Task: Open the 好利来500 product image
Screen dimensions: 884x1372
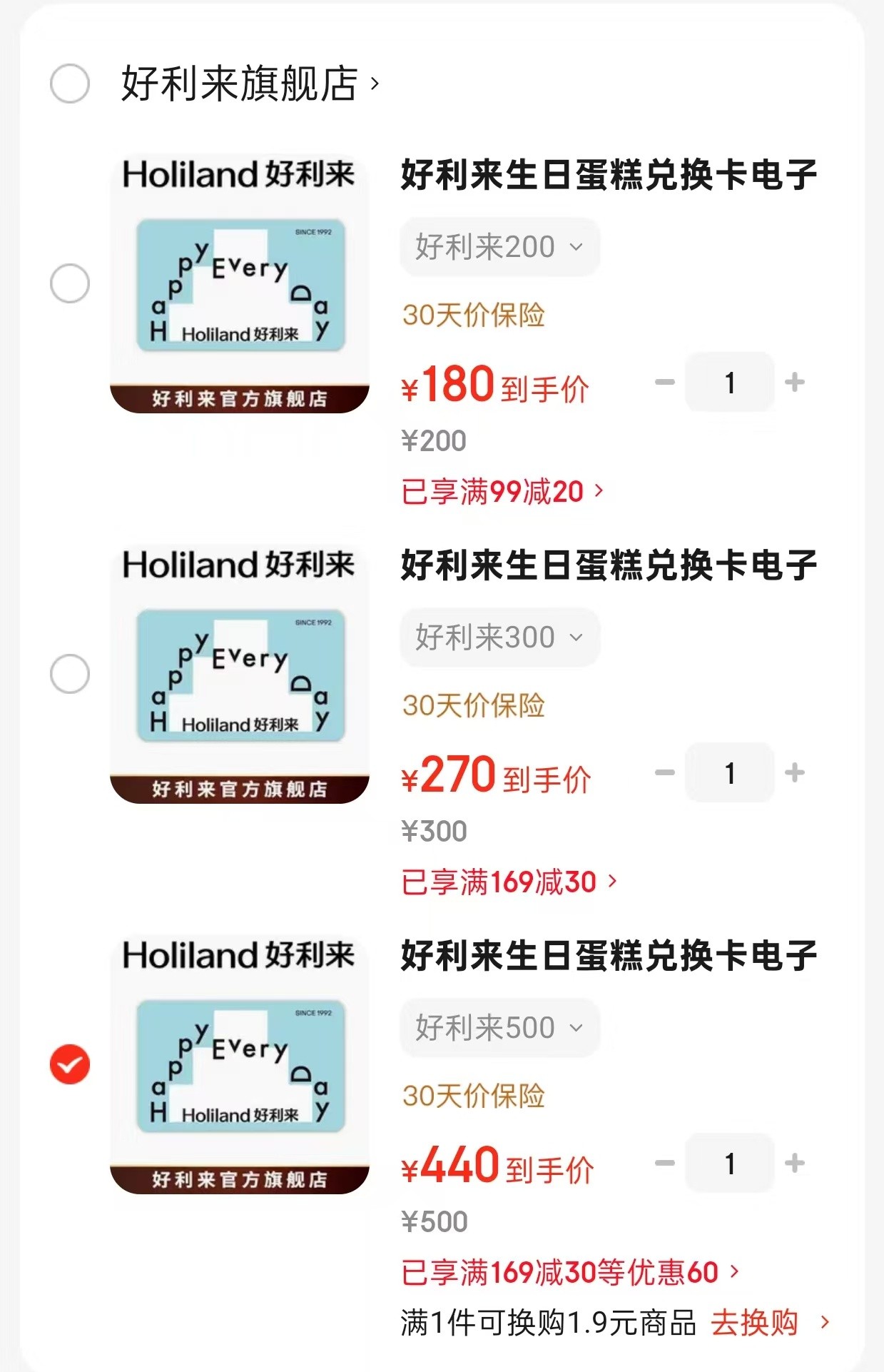Action: pyautogui.click(x=240, y=1064)
